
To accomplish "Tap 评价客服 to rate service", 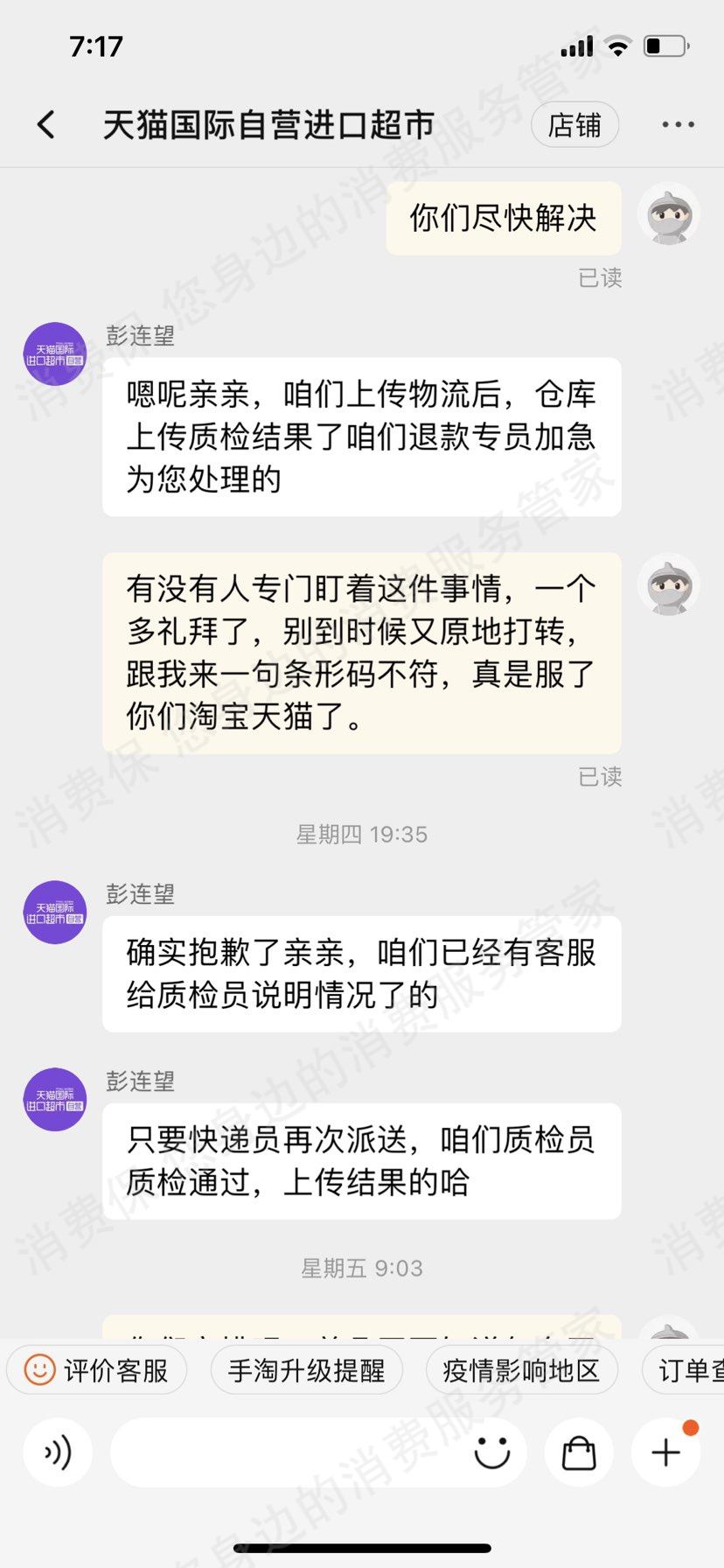I will coord(97,1370).
